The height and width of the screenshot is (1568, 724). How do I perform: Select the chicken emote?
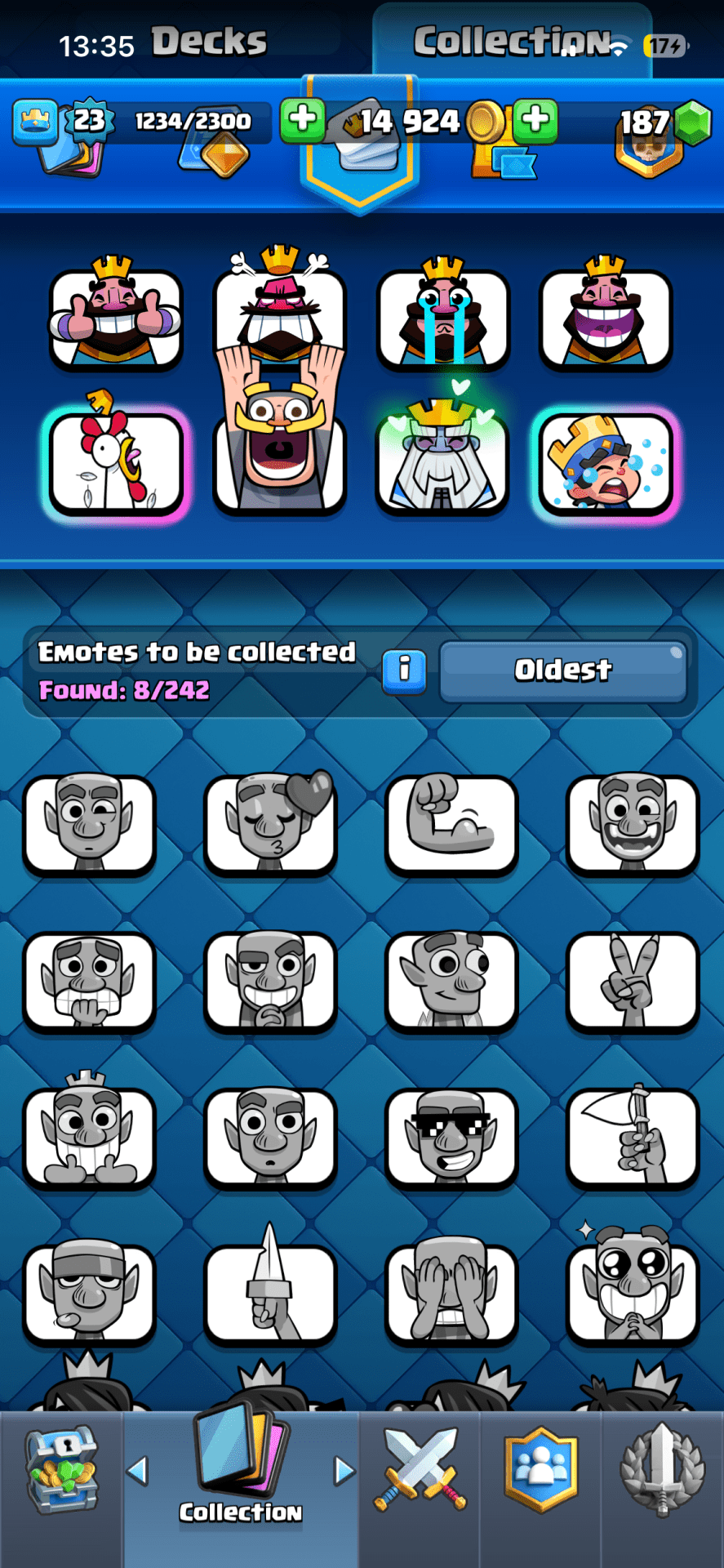click(x=116, y=462)
